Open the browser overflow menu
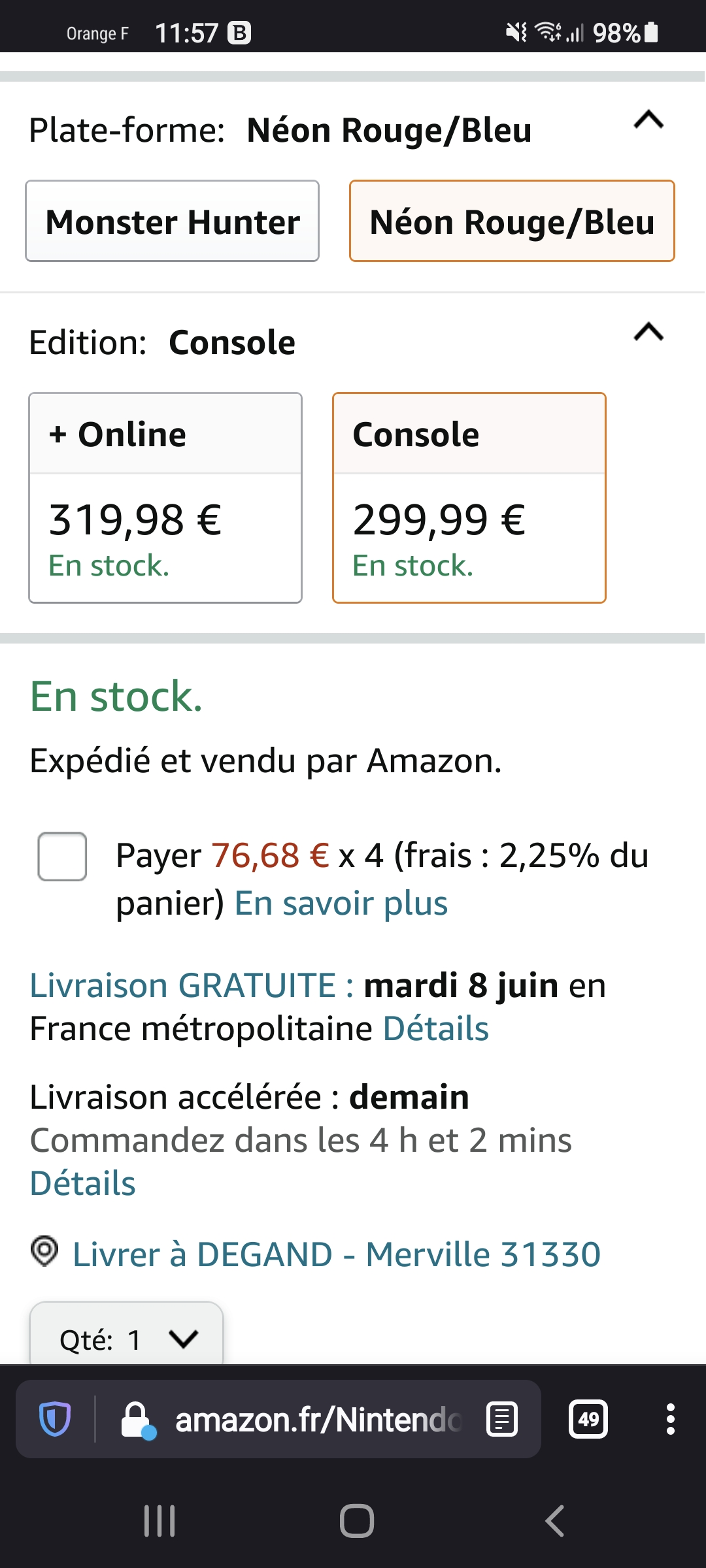The width and height of the screenshot is (706, 1568). [x=670, y=1419]
